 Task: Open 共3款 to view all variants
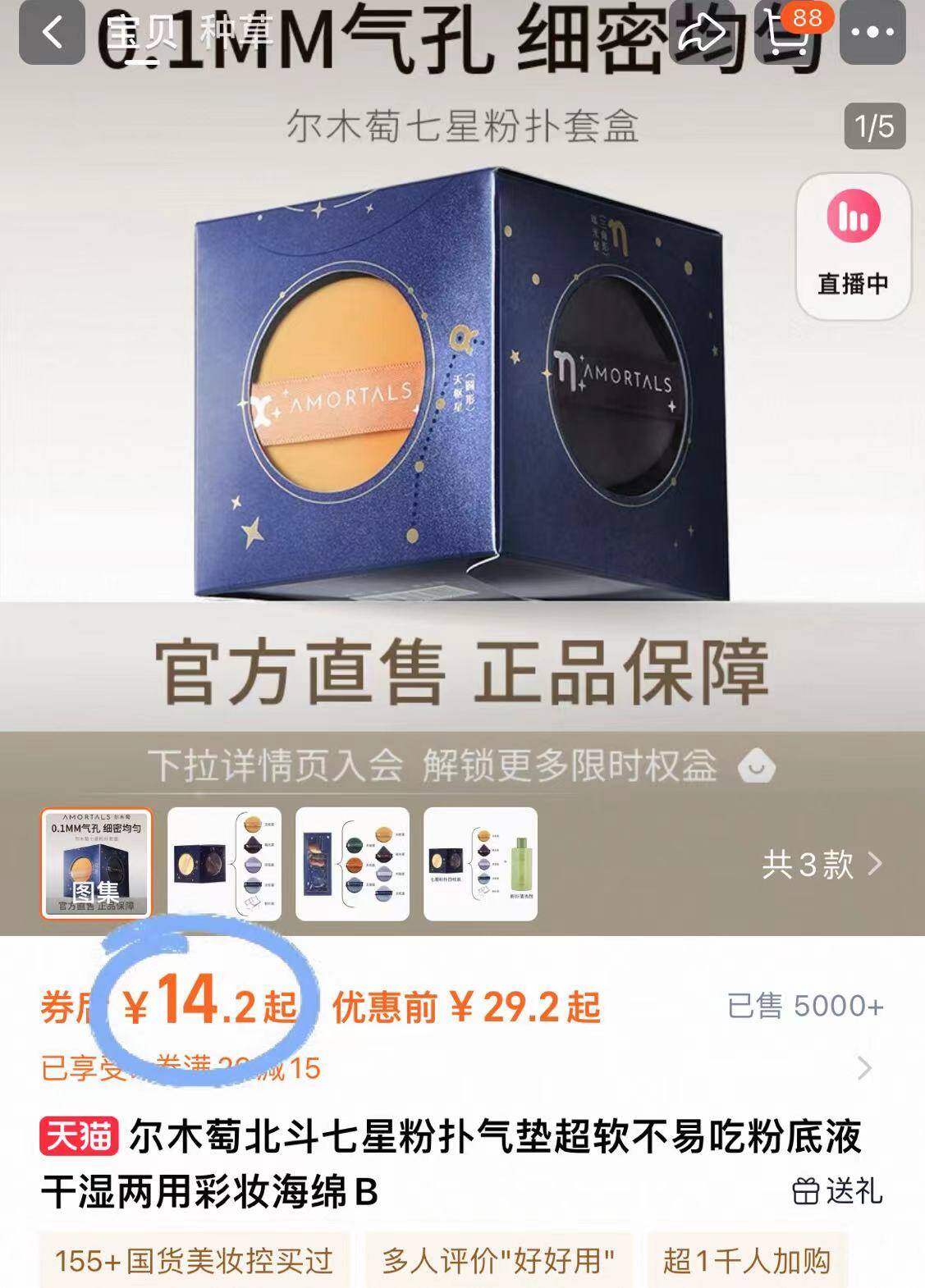(x=821, y=865)
